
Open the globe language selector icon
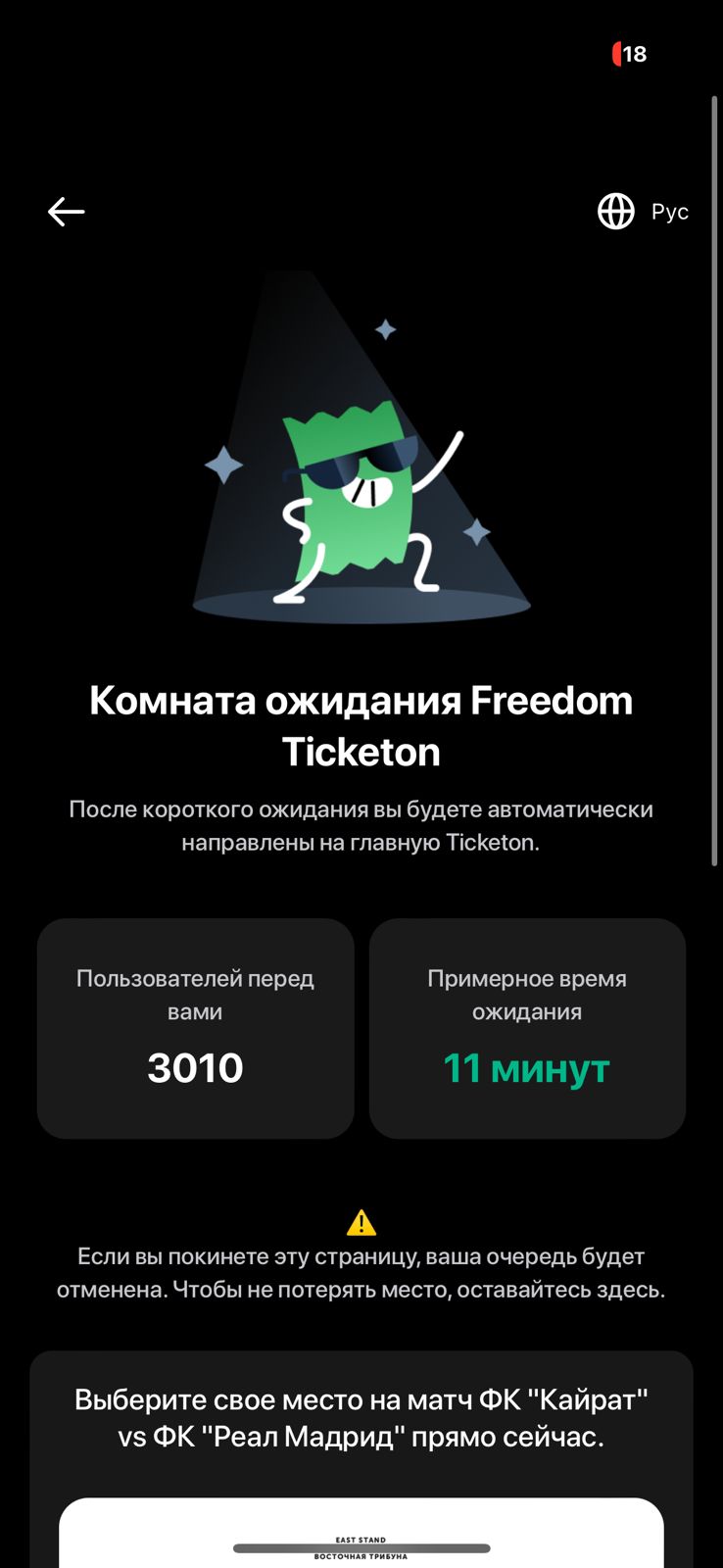point(616,211)
